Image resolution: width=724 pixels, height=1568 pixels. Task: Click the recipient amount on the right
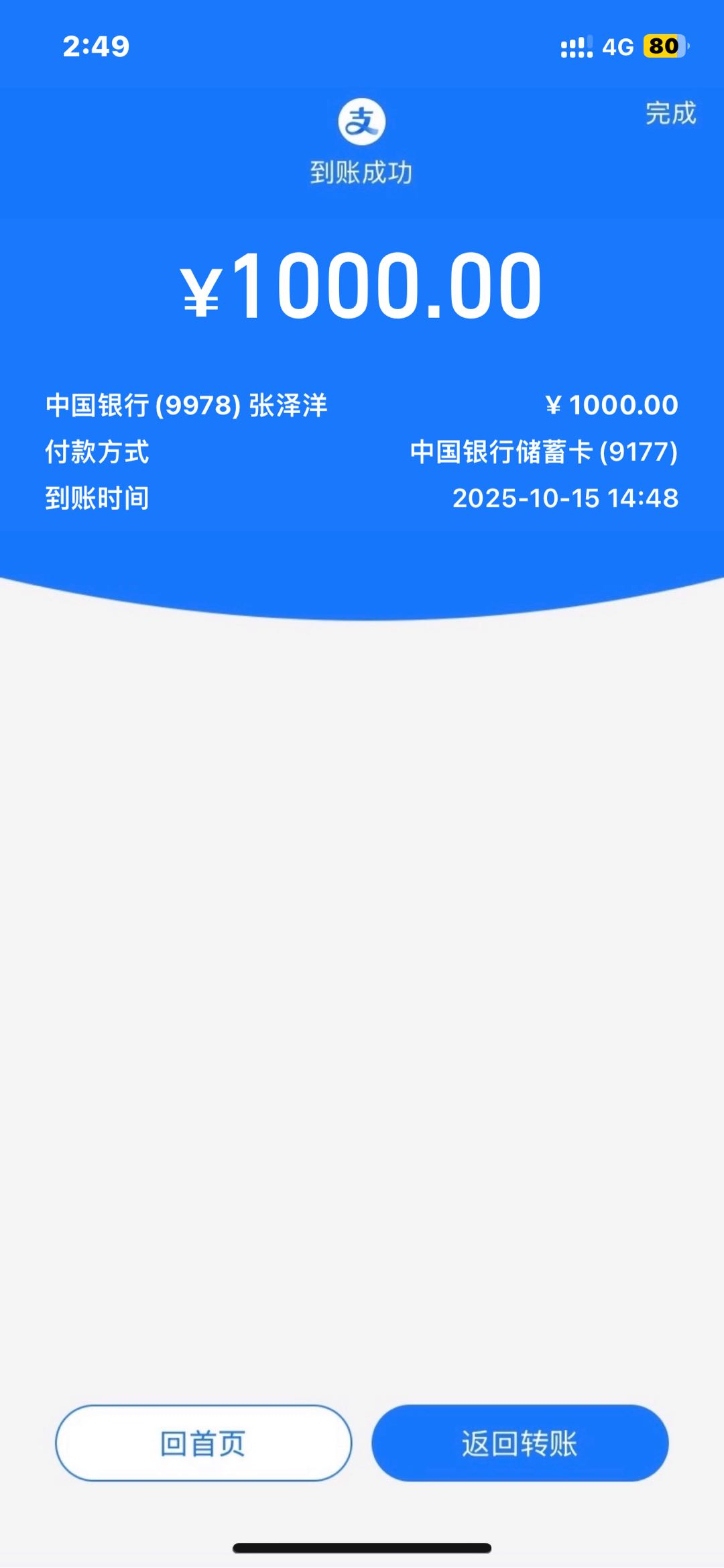[x=613, y=404]
